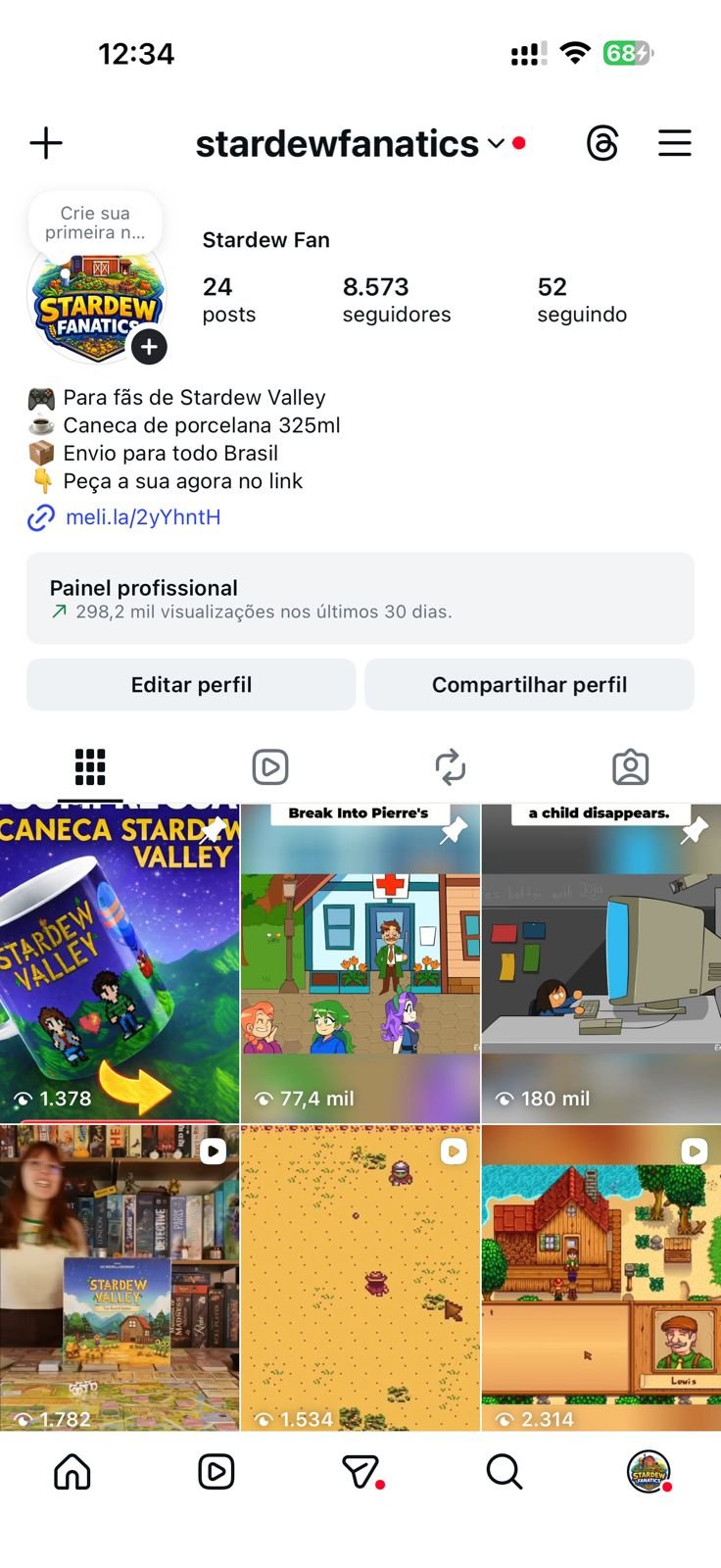Open the Break Into Pierre's post
Screen dimensions: 721x1568
360,965
